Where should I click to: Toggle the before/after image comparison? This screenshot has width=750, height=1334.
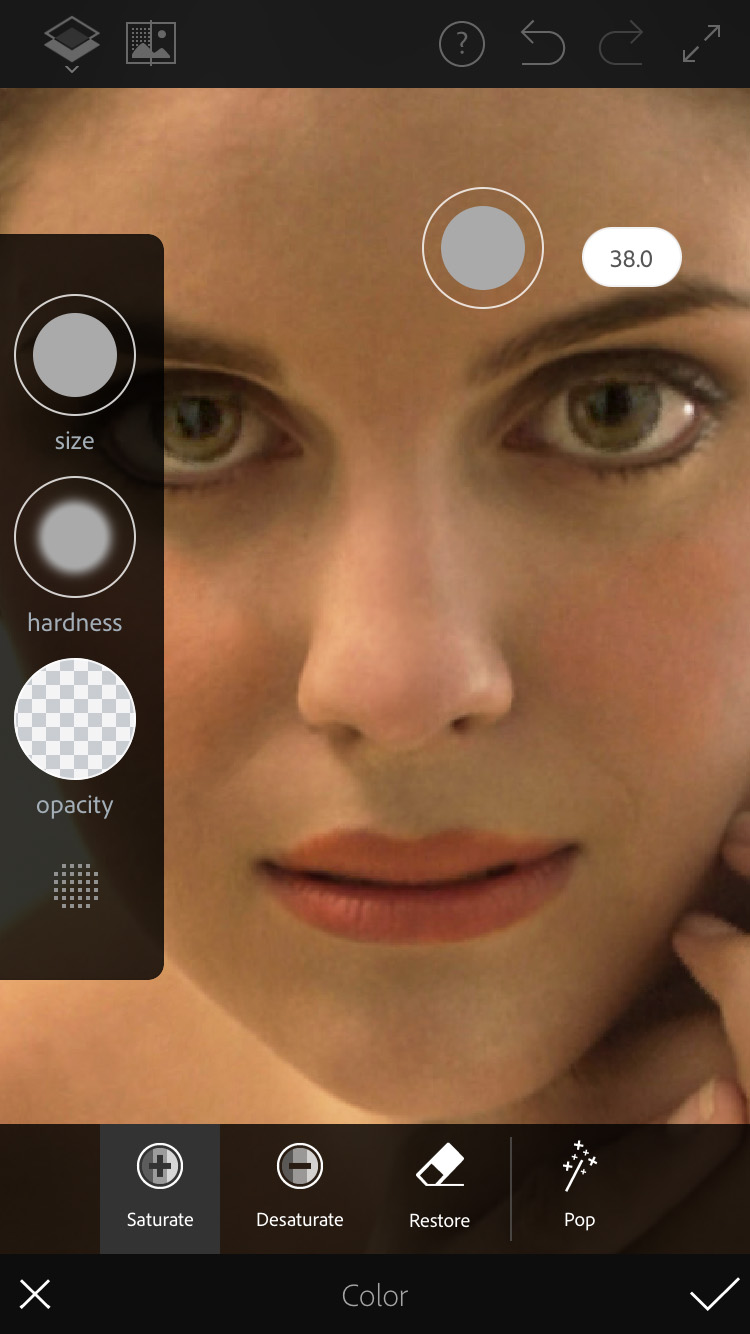tap(151, 44)
